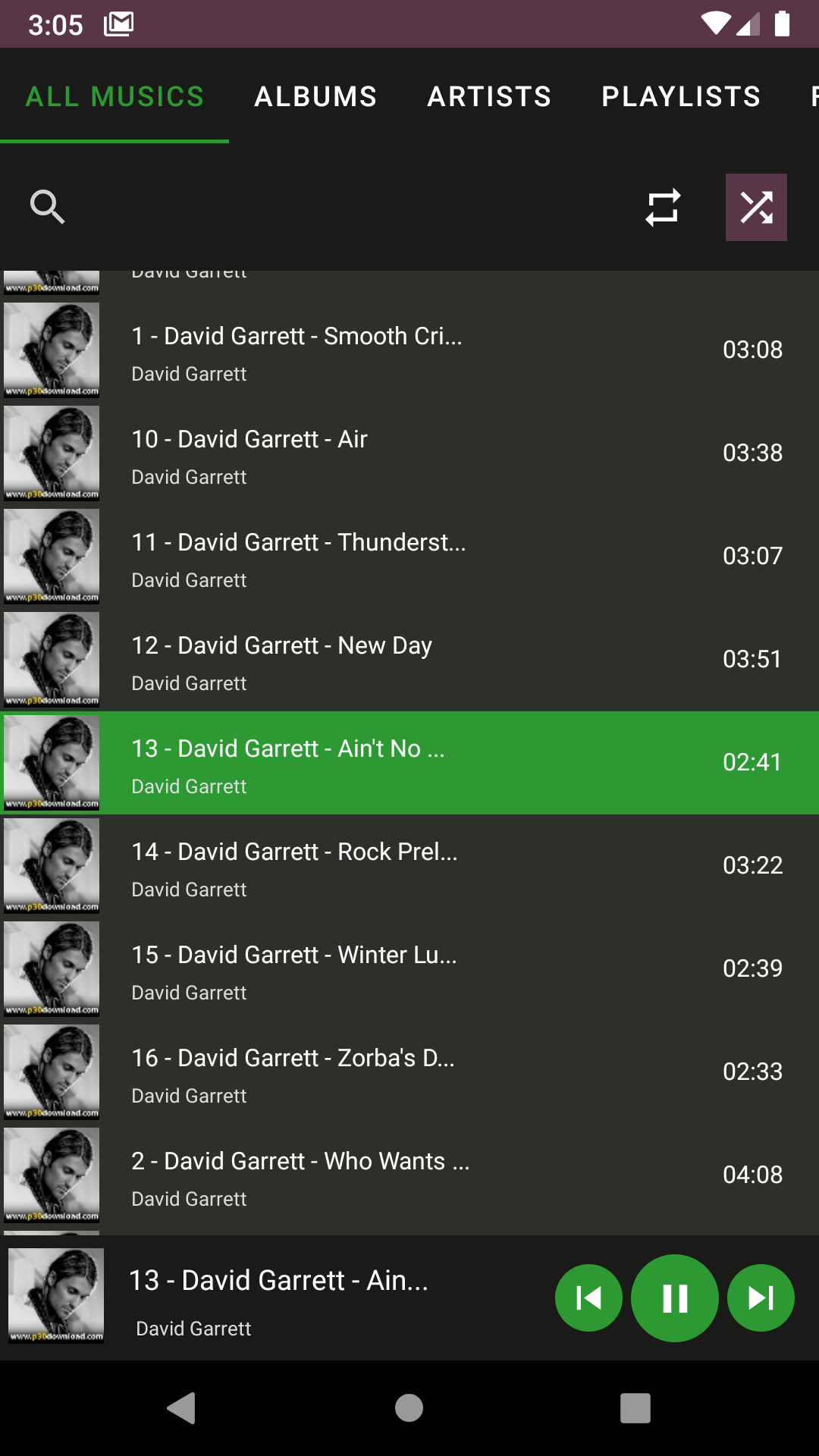Tap thumbnail of '16 - Zorba's D...' track
This screenshot has height=1456, width=819.
point(51,1072)
